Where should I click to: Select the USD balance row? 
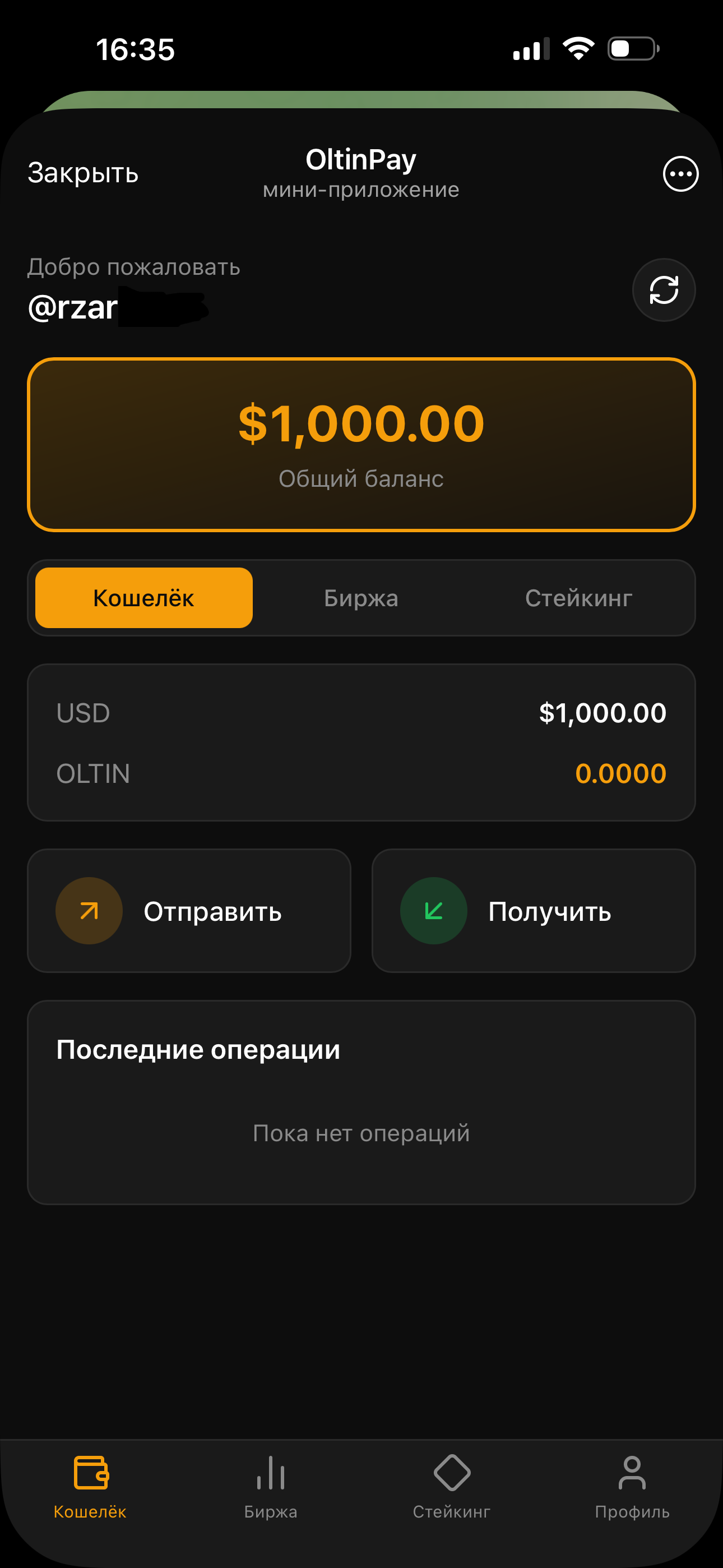click(x=361, y=712)
